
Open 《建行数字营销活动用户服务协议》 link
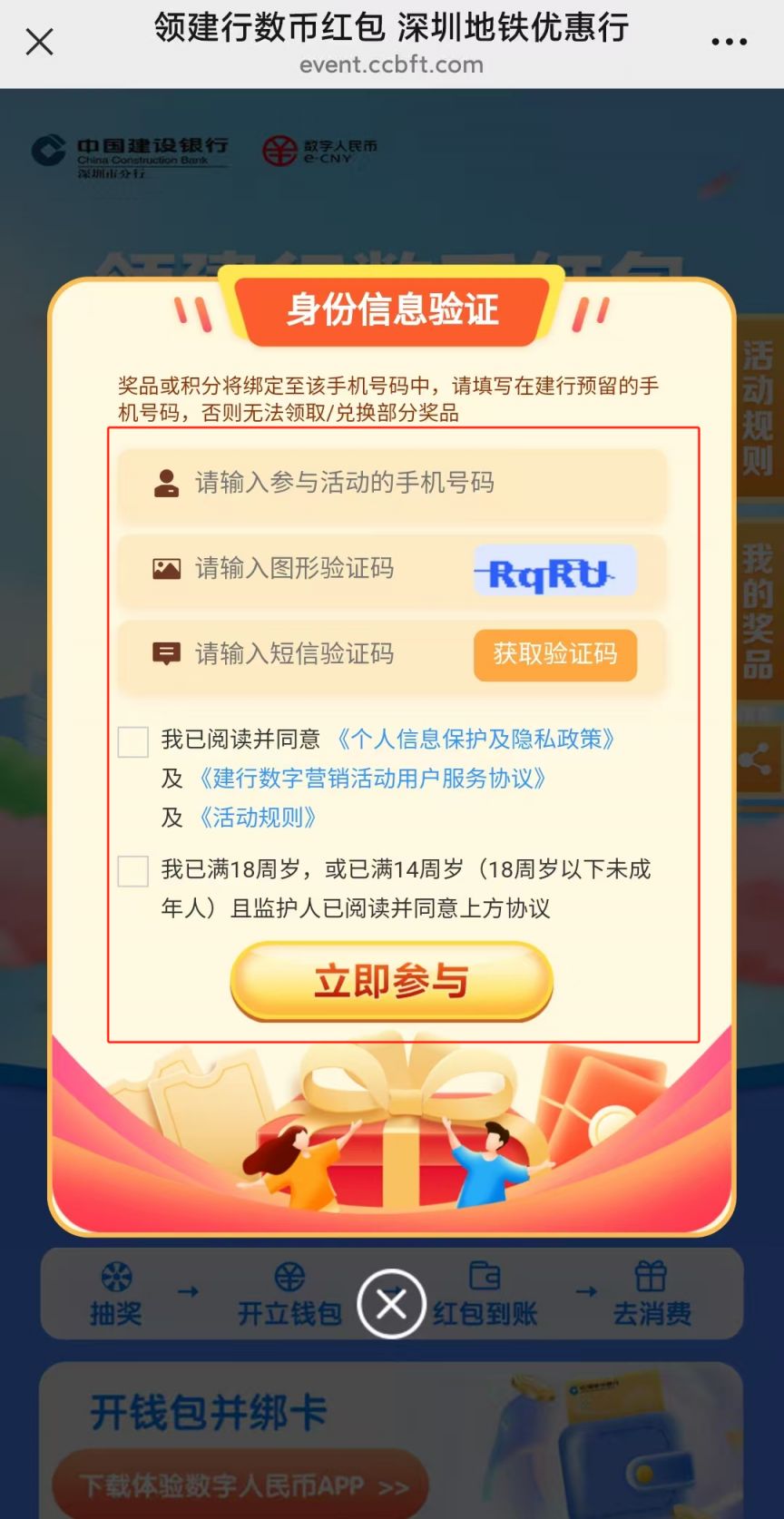[x=370, y=779]
